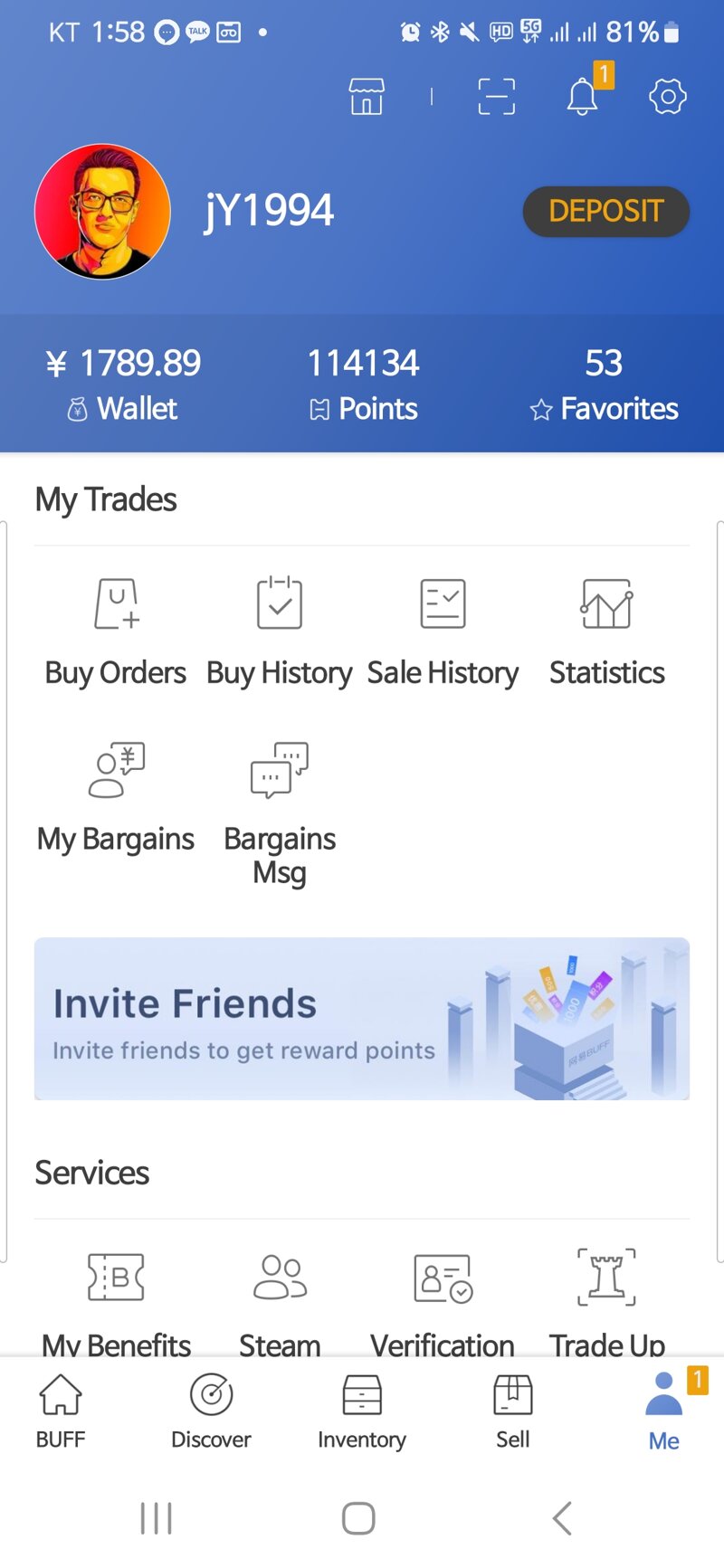View Points details
The image size is (724, 1568).
tap(363, 385)
